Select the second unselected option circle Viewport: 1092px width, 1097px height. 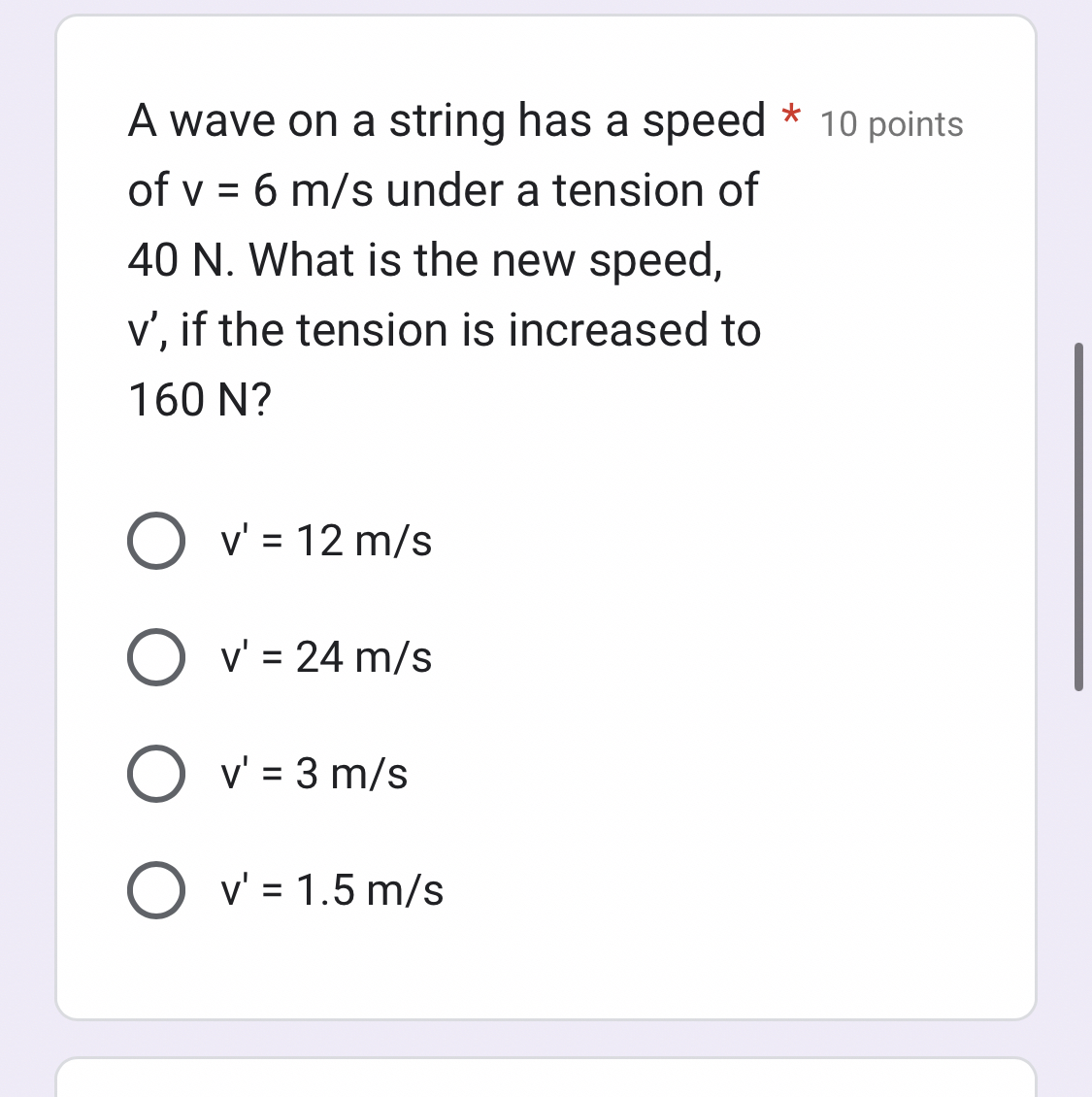click(x=155, y=659)
